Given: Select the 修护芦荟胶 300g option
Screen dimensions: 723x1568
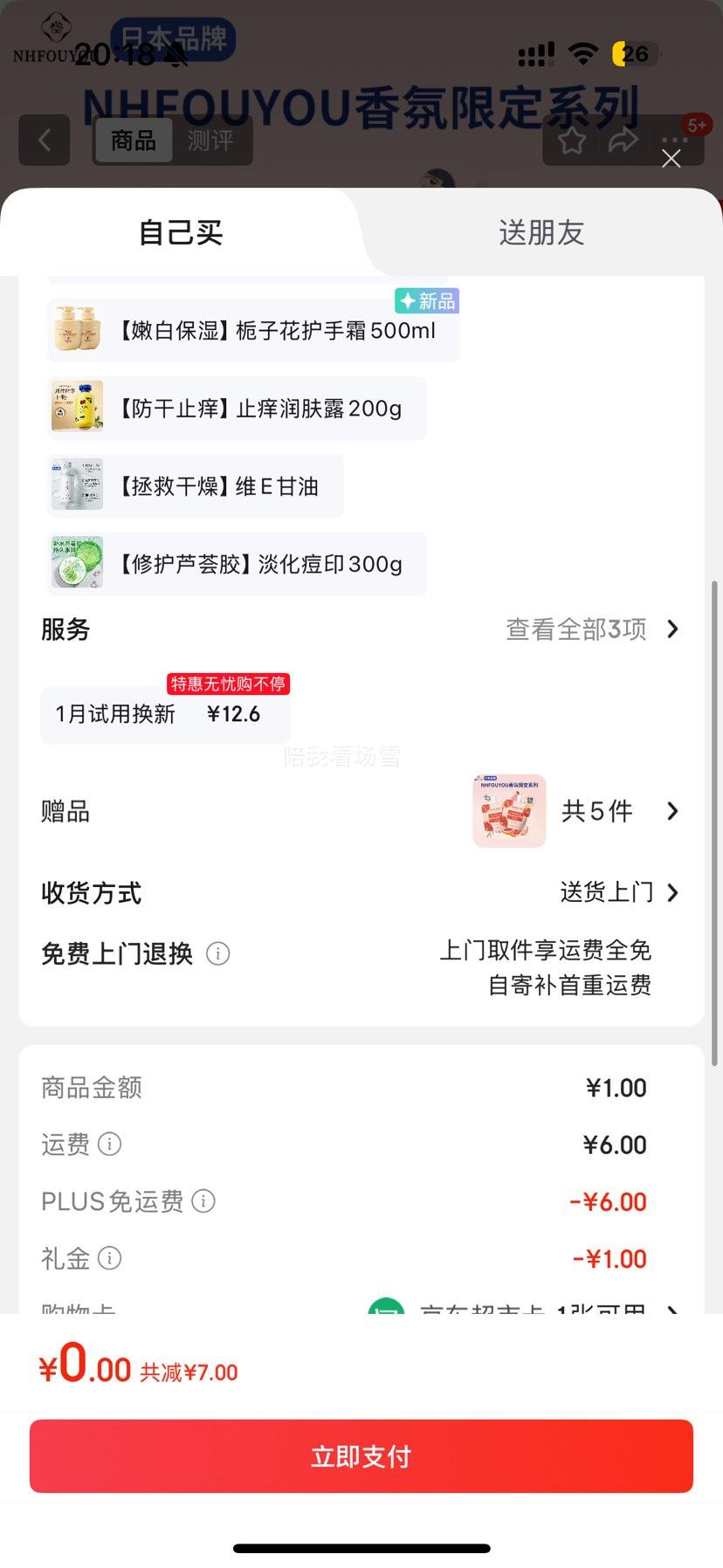Looking at the screenshot, I should [x=237, y=564].
